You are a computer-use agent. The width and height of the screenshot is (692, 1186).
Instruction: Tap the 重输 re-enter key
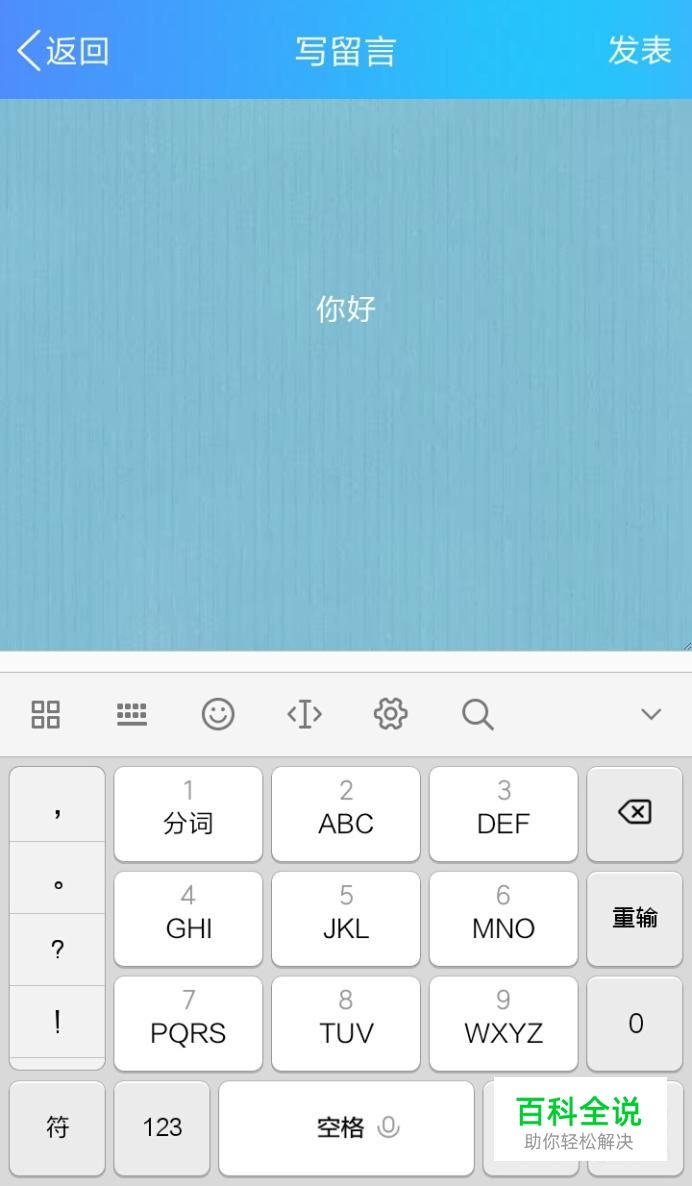(x=635, y=918)
